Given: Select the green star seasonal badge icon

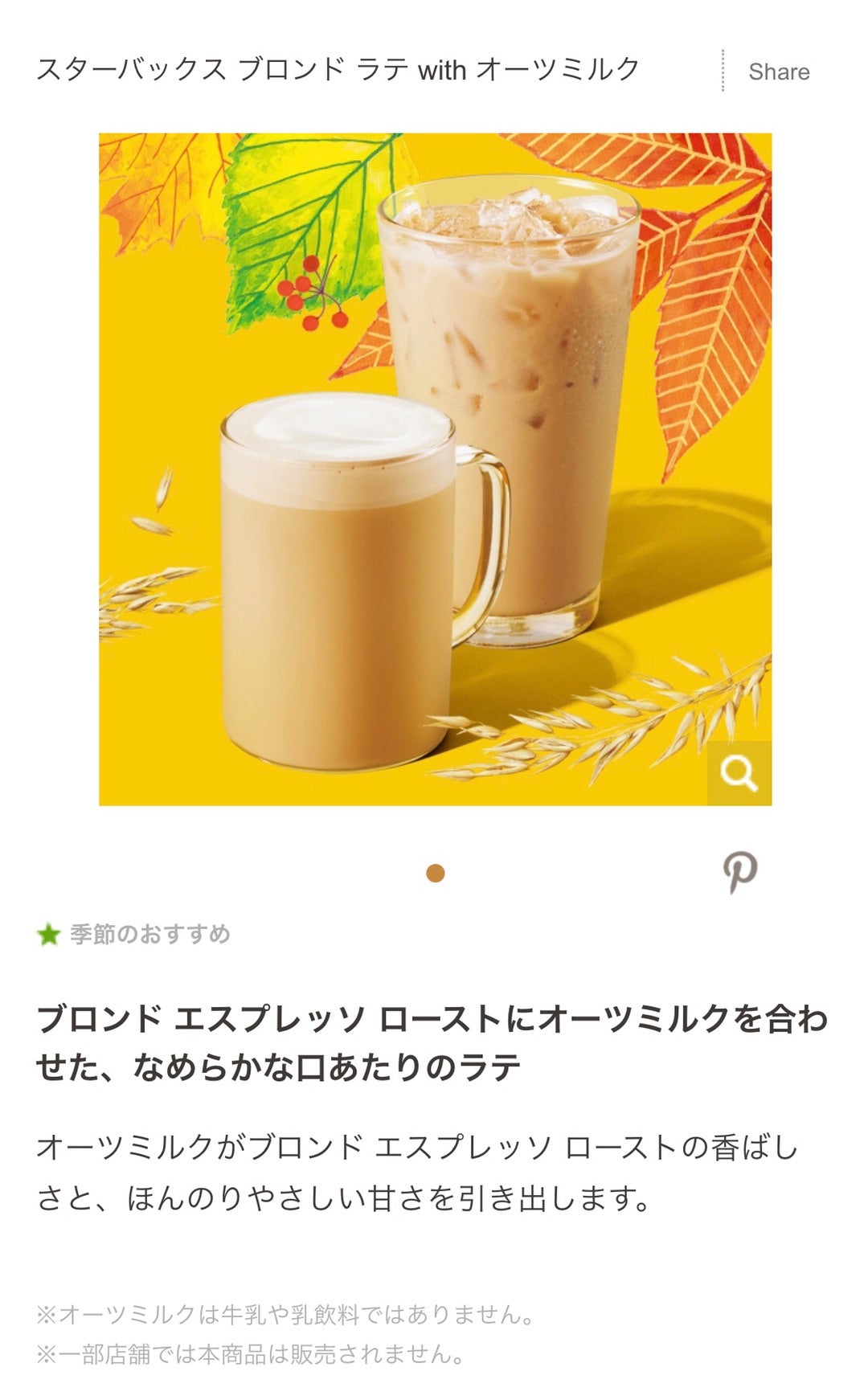Looking at the screenshot, I should [50, 932].
